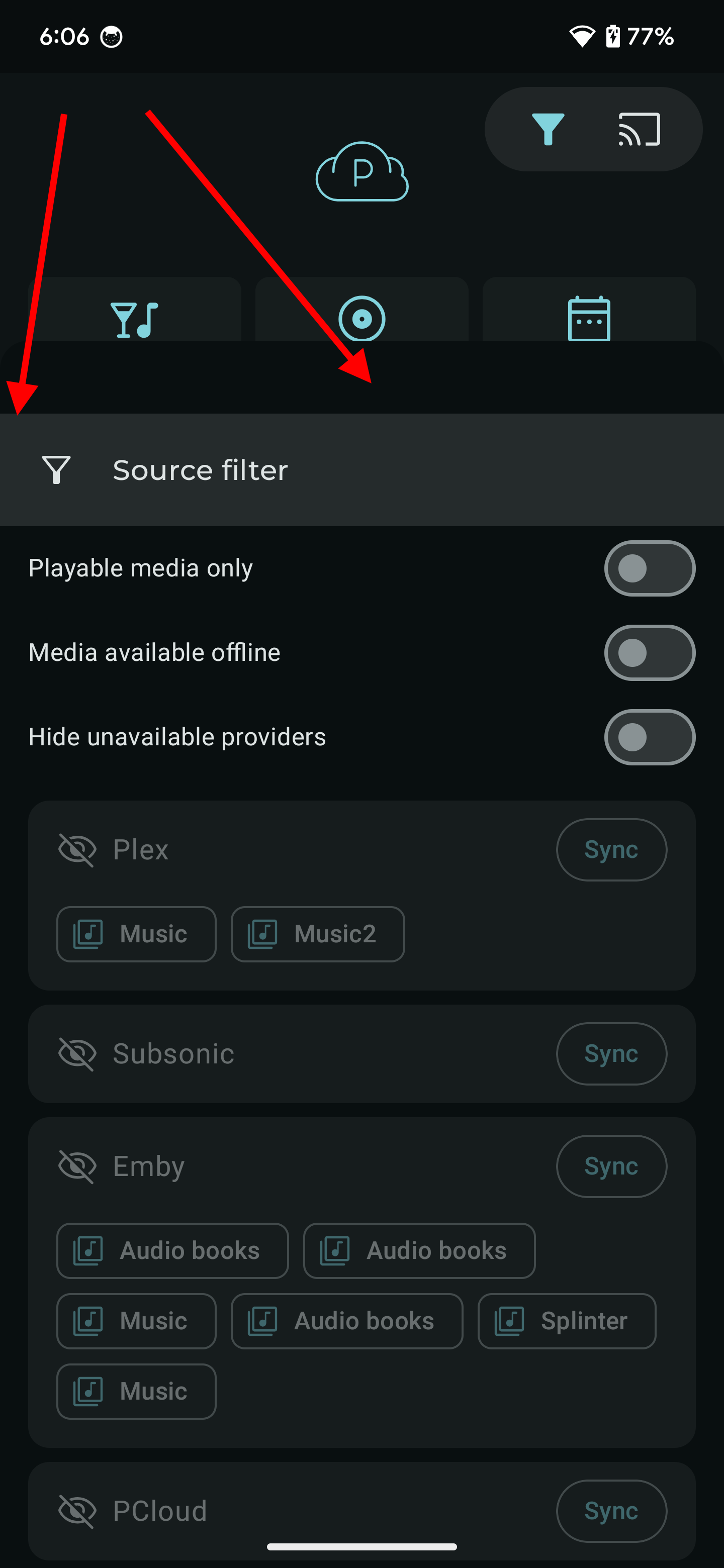Image resolution: width=724 pixels, height=1568 pixels.
Task: Sync the PCloud provider
Action: [x=611, y=1510]
